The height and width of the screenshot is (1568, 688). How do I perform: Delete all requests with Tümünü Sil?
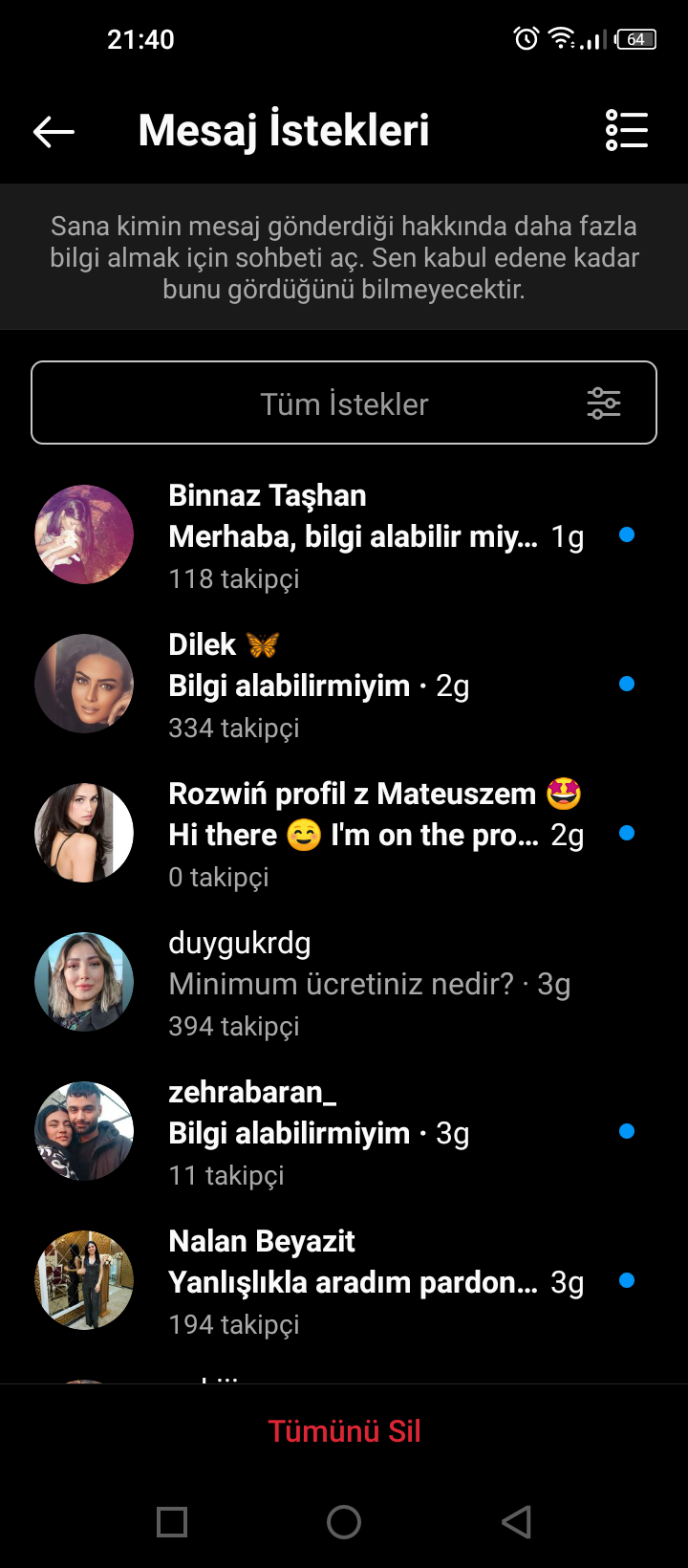[x=344, y=1431]
